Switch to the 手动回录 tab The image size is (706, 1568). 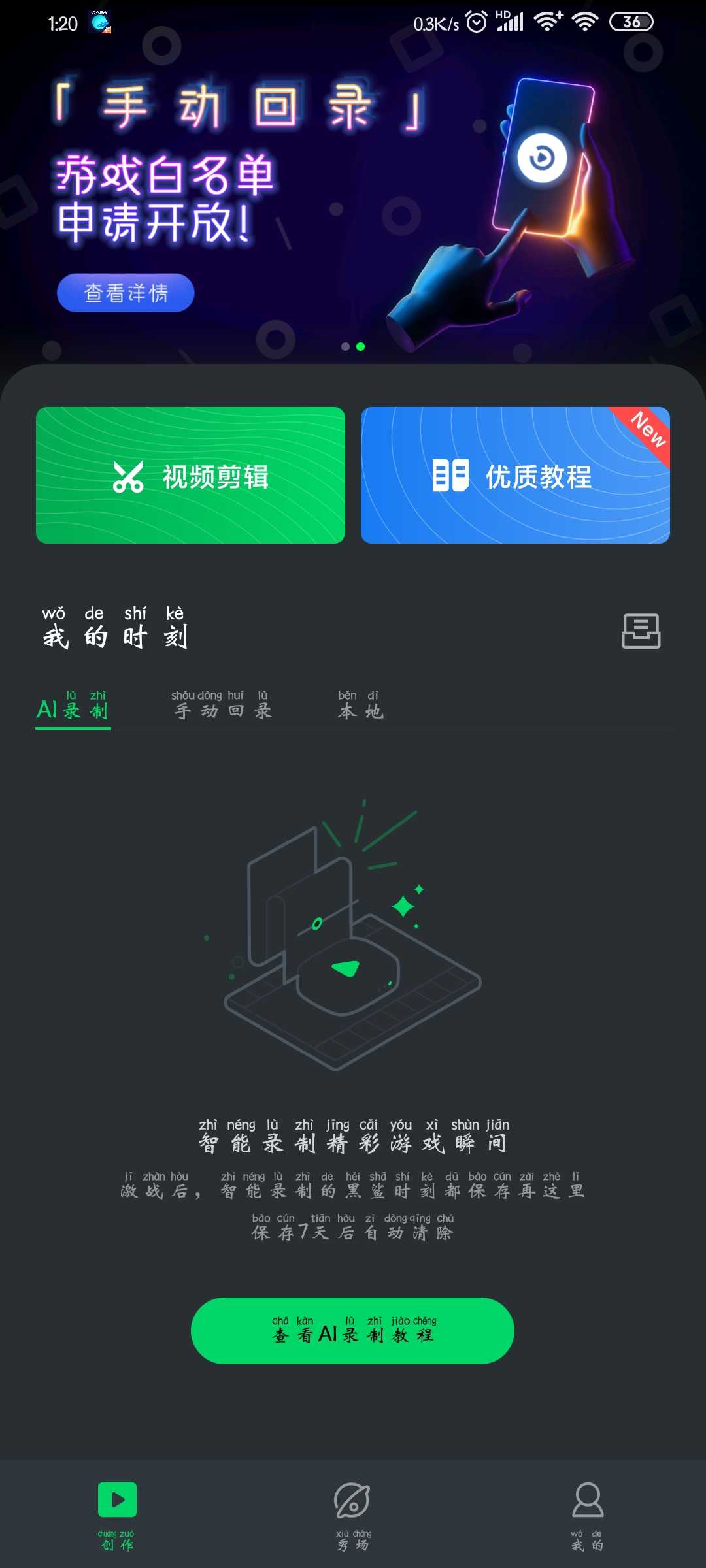222,706
